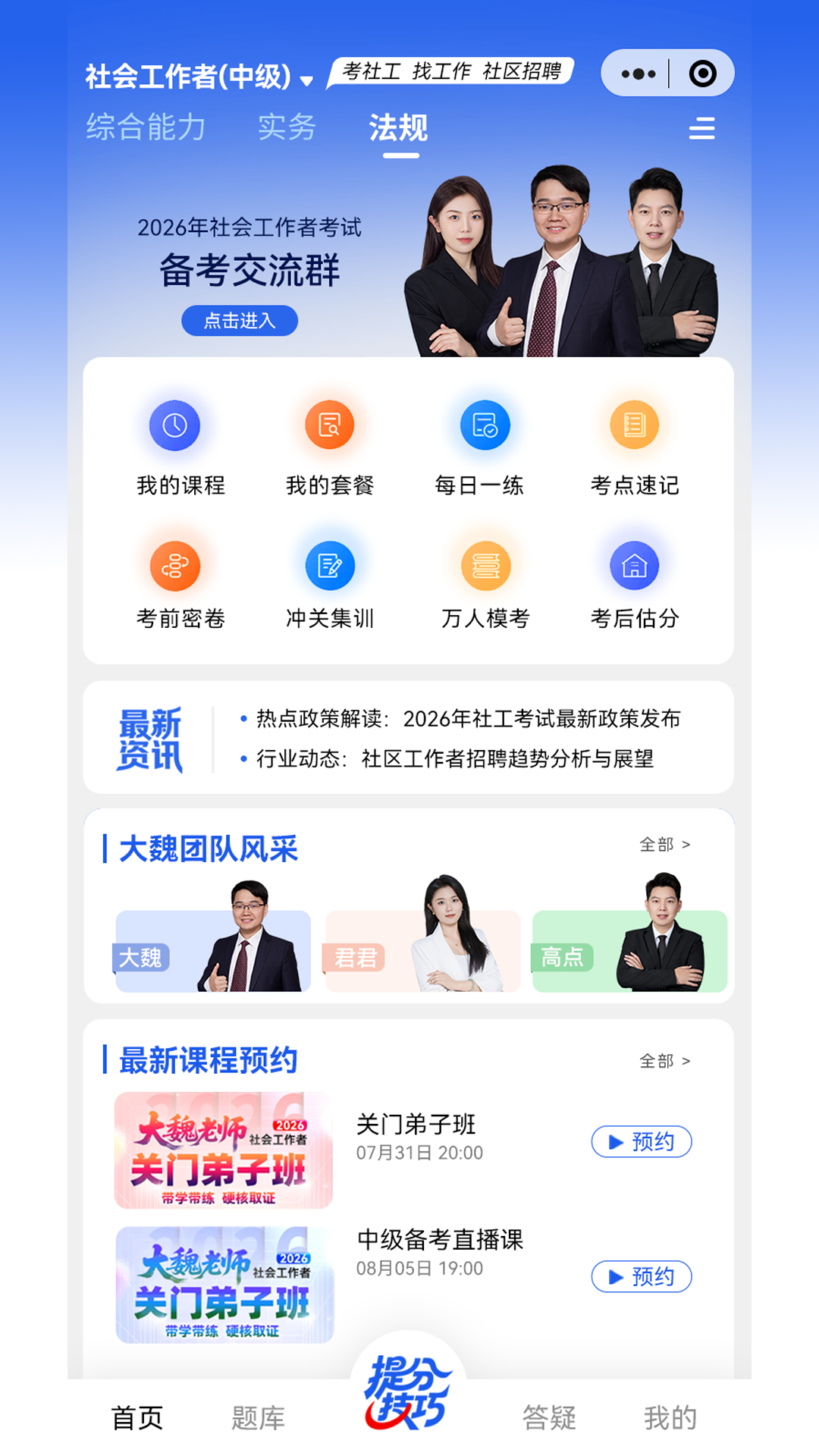This screenshot has width=819, height=1456.
Task: Open 每日一练 daily practice icon
Action: (x=485, y=427)
